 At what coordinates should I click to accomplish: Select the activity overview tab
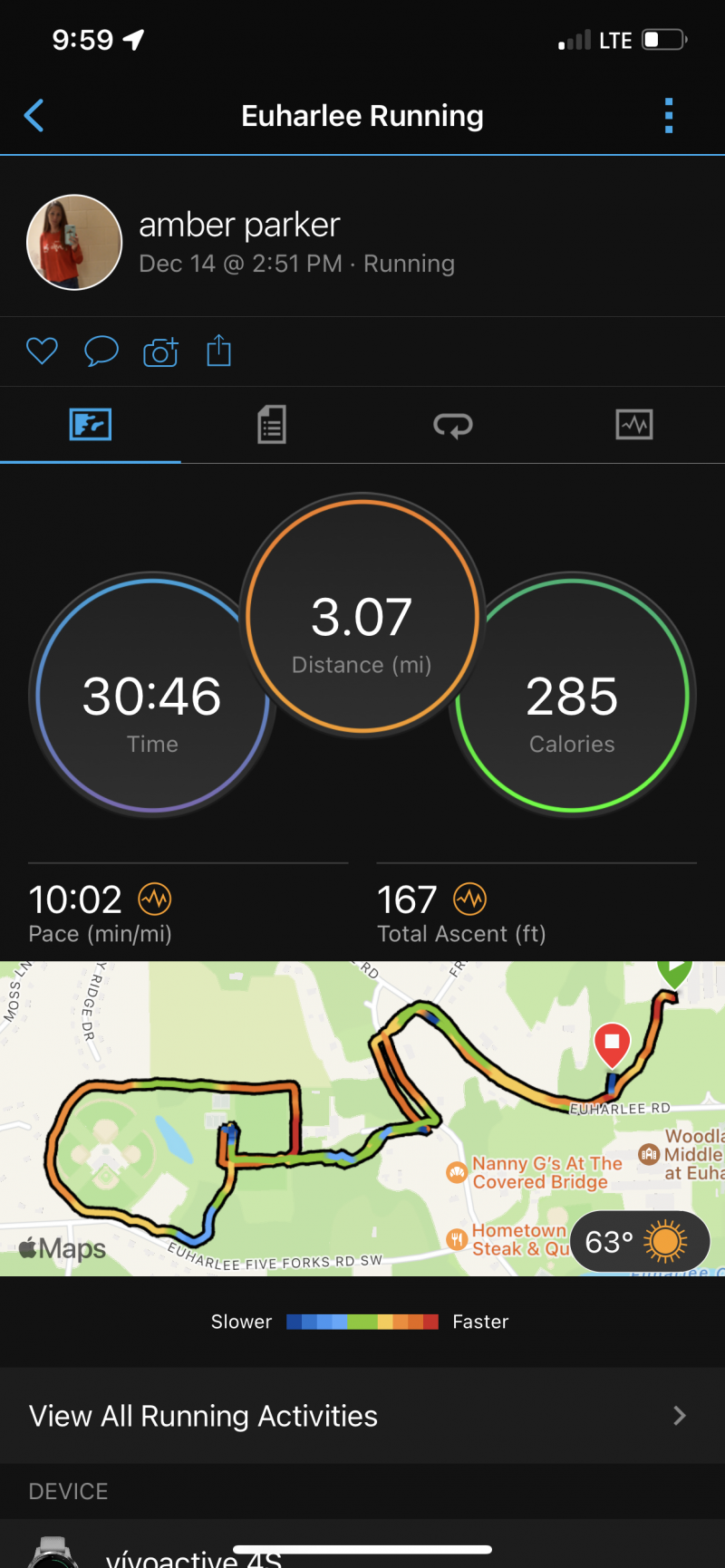[x=91, y=424]
